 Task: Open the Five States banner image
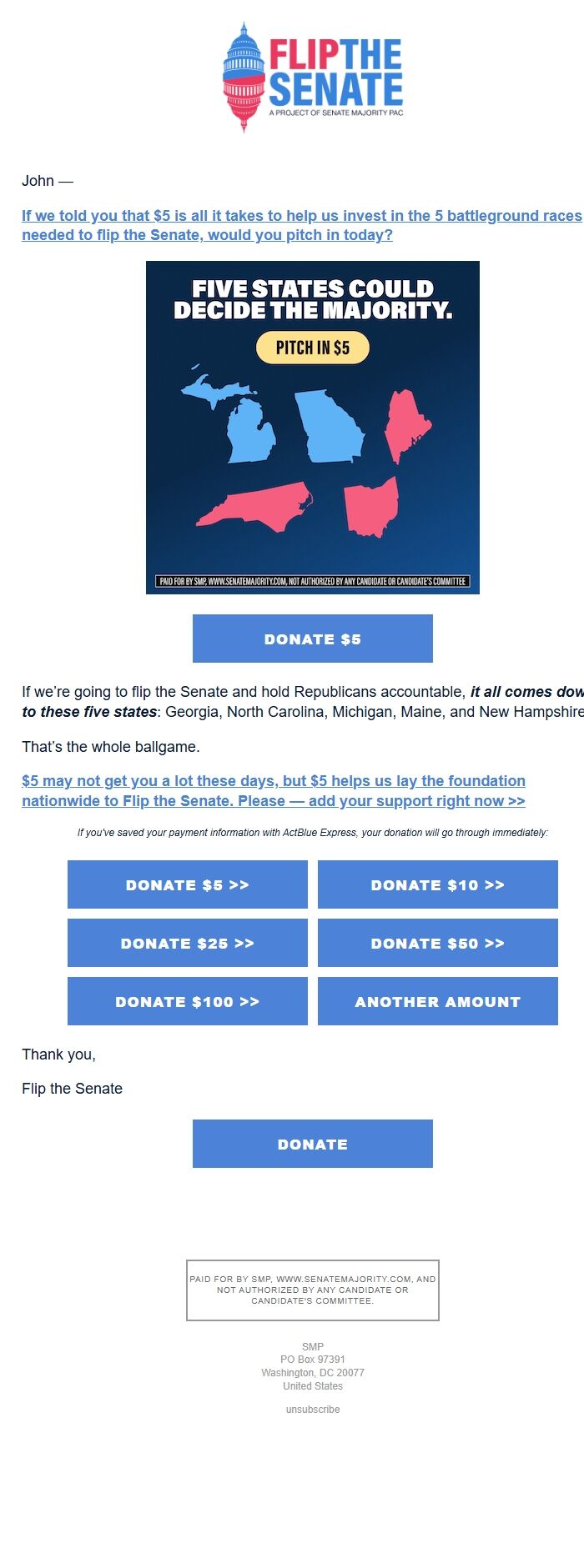click(x=312, y=427)
